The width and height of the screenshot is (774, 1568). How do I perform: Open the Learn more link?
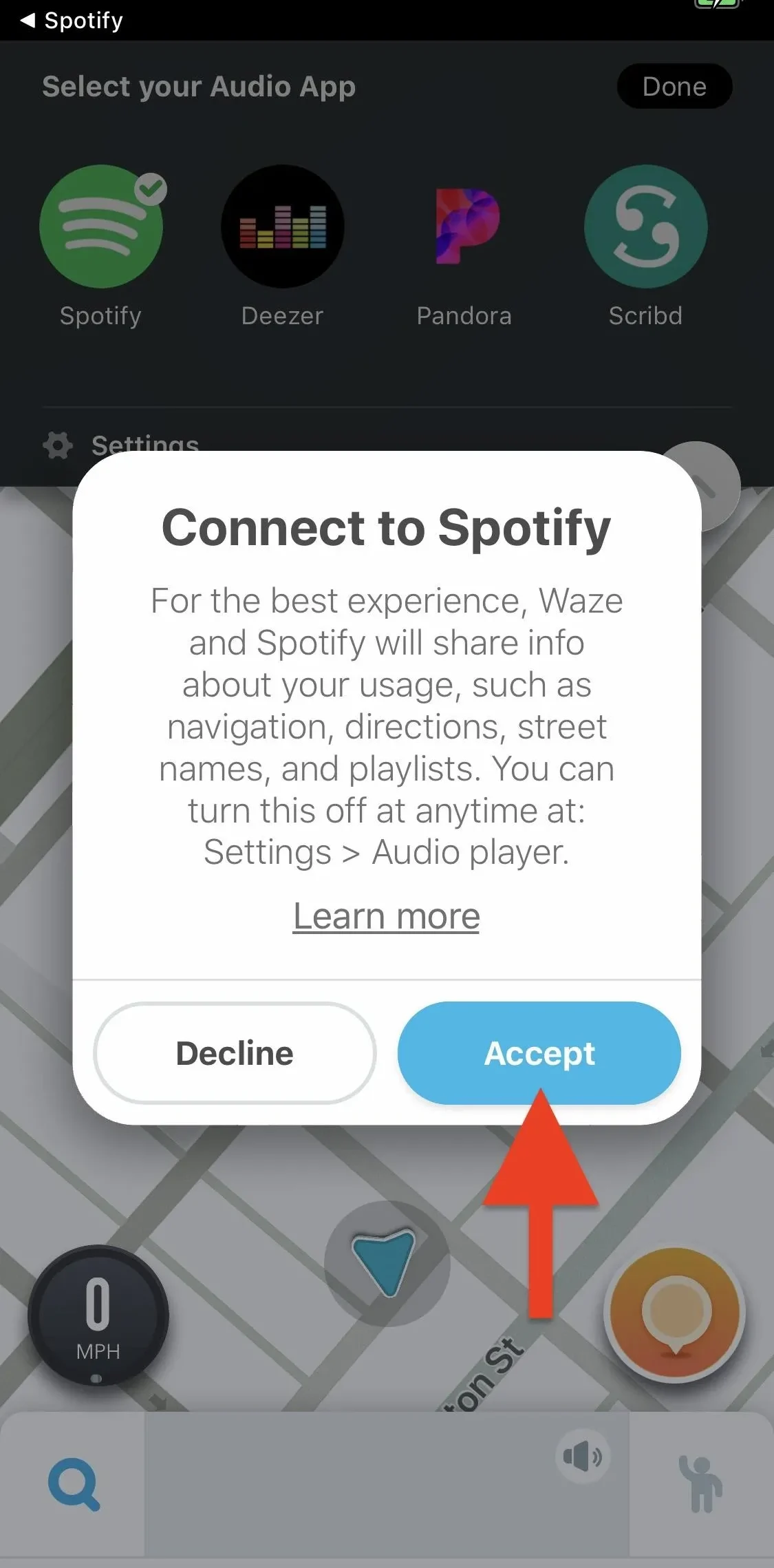pos(386,915)
